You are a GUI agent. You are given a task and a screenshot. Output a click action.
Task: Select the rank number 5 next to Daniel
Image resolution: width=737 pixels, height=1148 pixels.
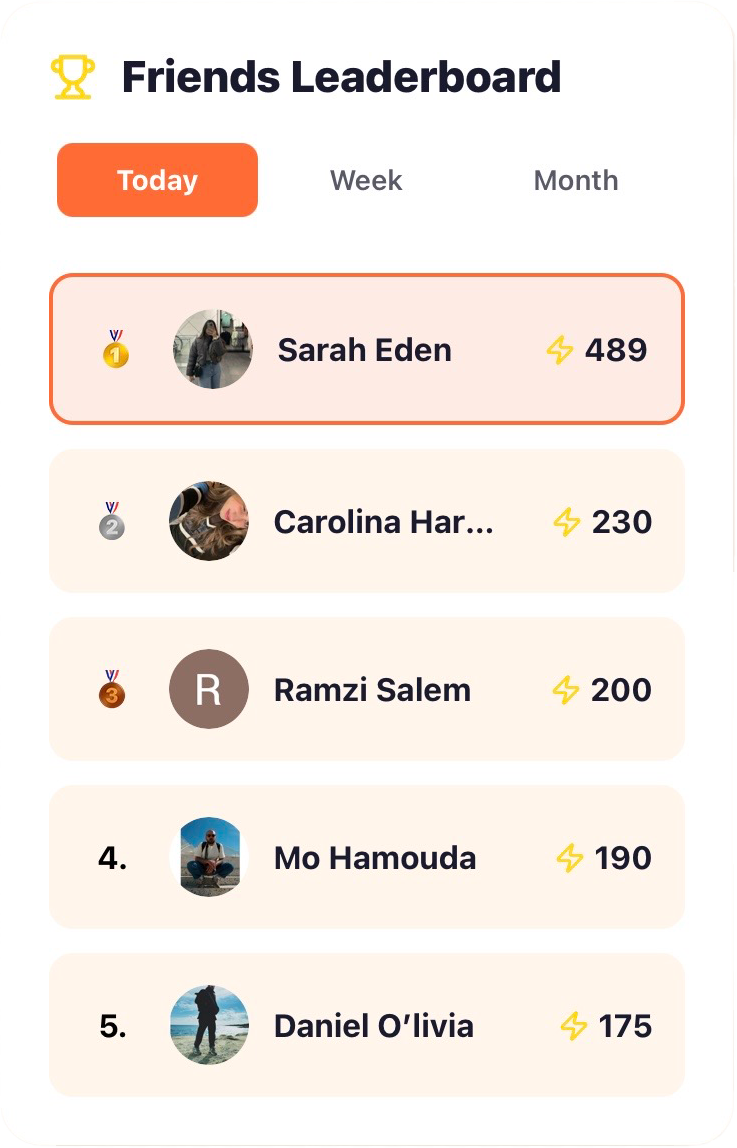[112, 1025]
